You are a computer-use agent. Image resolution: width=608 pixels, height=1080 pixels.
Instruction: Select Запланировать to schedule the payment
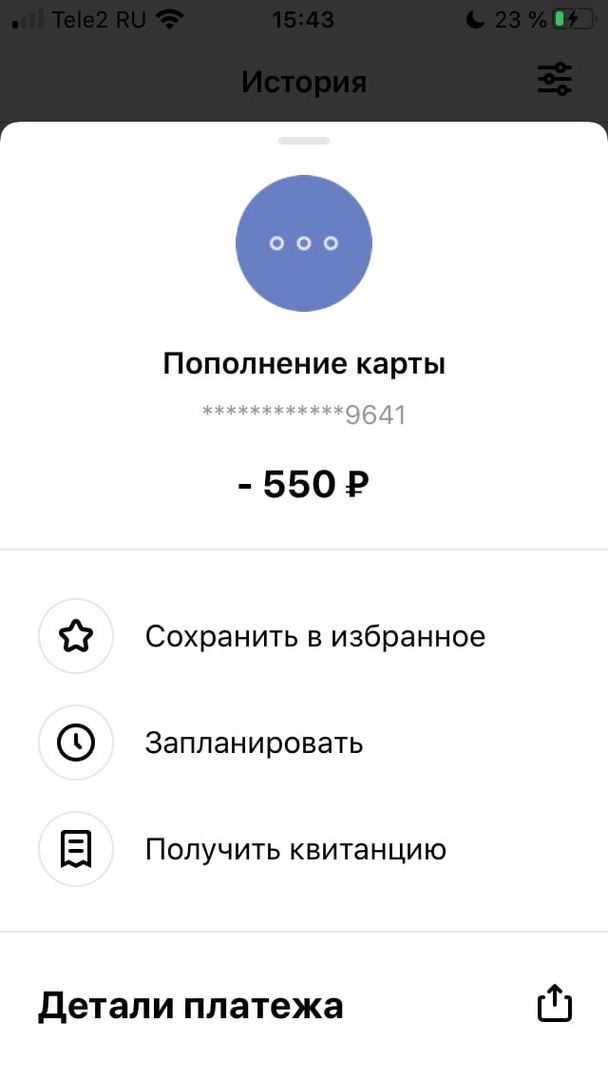point(253,743)
